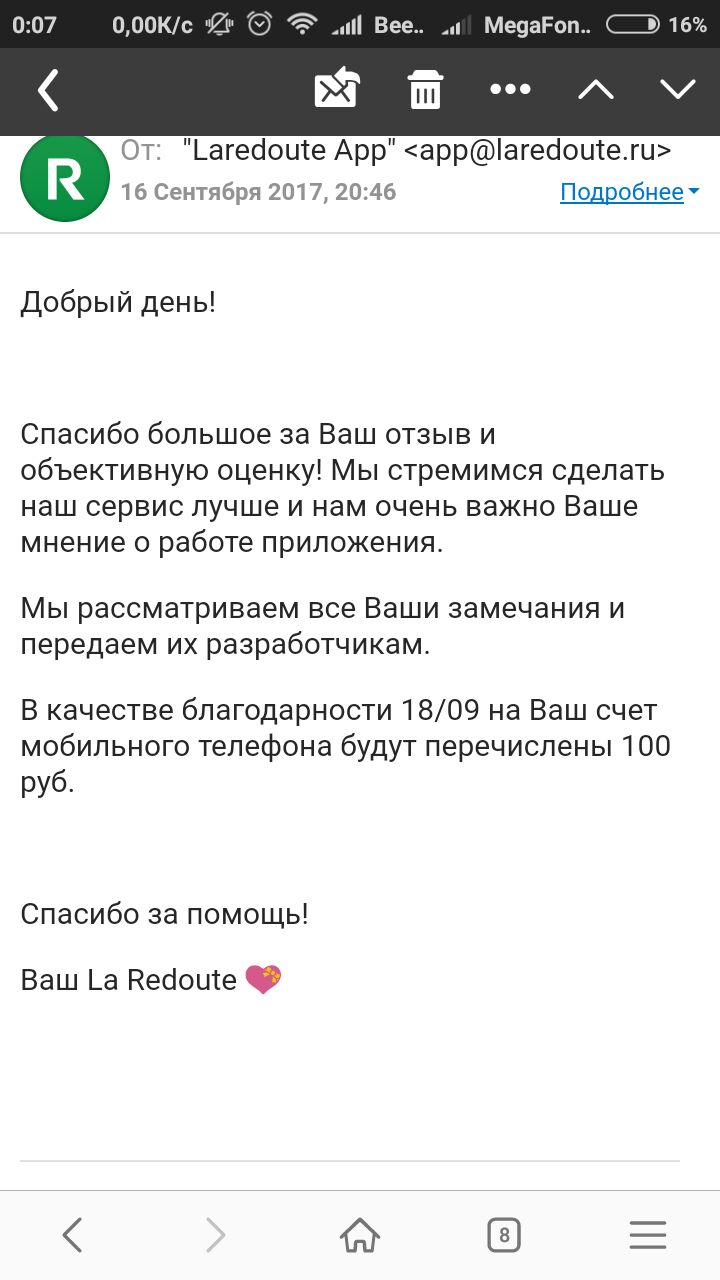Navigate back in the browser bottom bar
Viewport: 720px width, 1280px height.
pyautogui.click(x=72, y=1236)
